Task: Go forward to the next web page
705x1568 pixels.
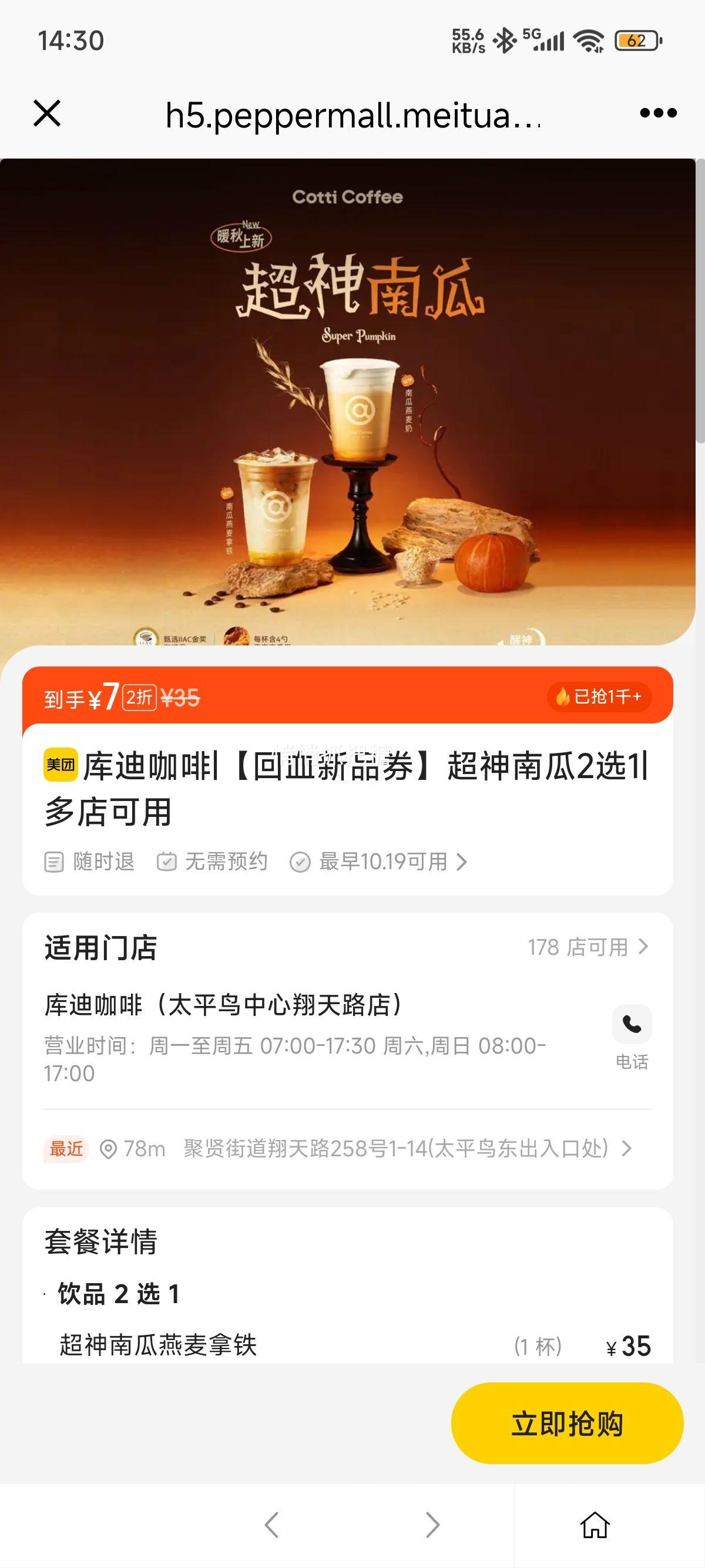Action: (432, 1525)
